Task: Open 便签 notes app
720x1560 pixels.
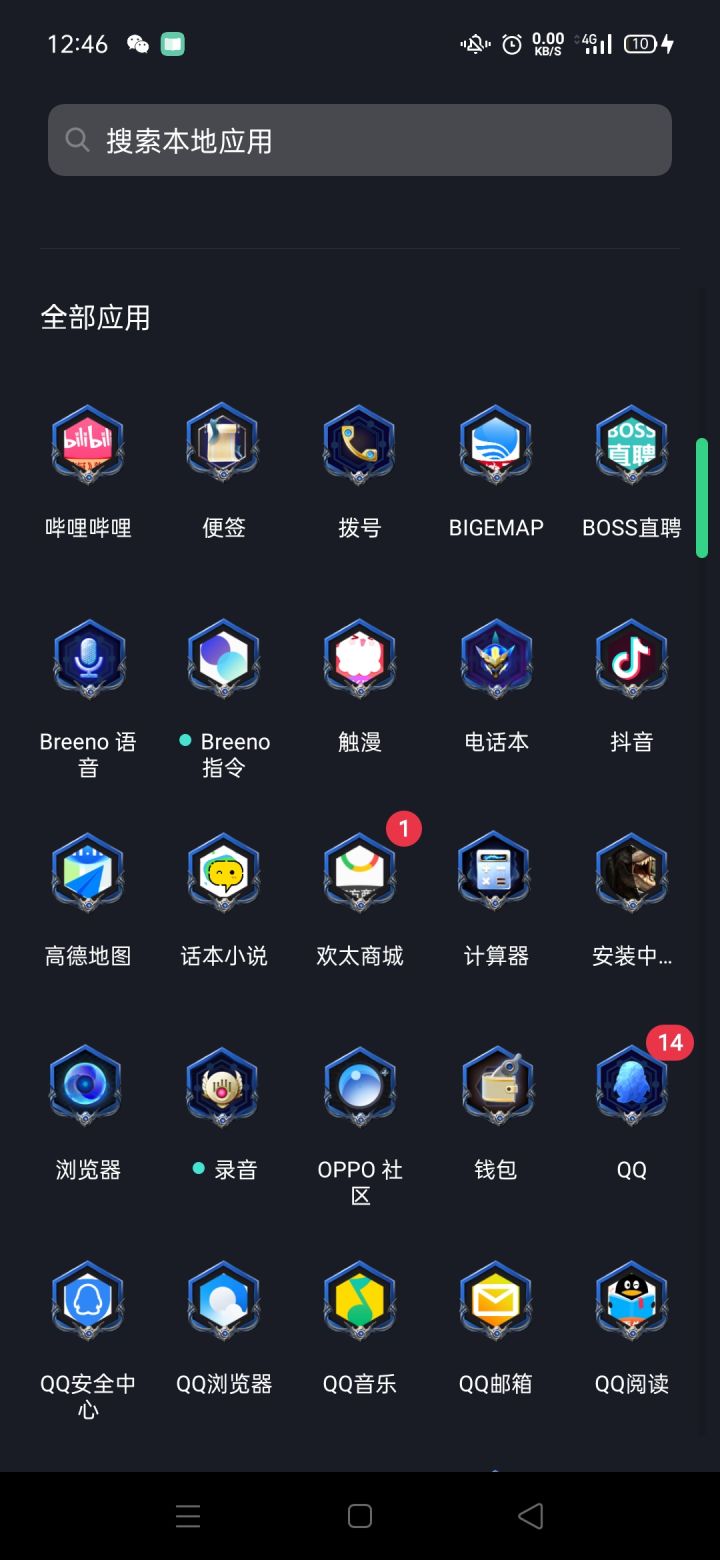Action: [223, 444]
